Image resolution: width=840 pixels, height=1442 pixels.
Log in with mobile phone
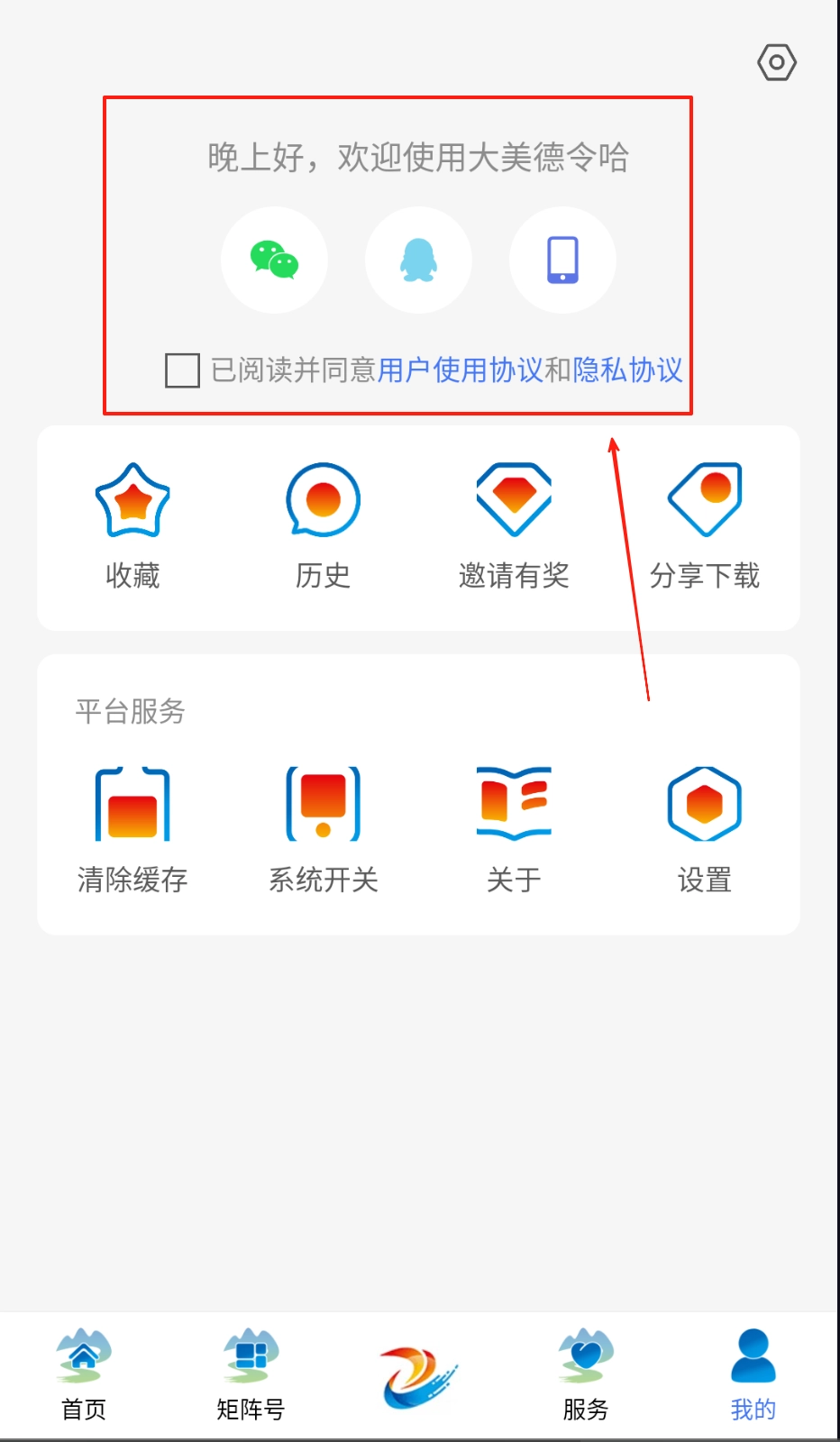pyautogui.click(x=562, y=260)
